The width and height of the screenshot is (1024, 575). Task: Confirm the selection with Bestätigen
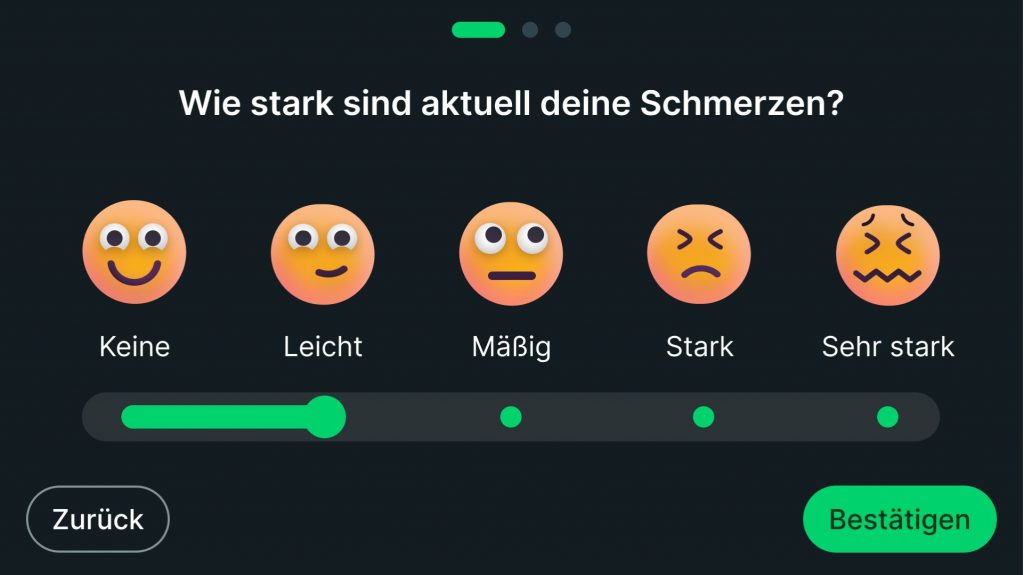coord(899,519)
